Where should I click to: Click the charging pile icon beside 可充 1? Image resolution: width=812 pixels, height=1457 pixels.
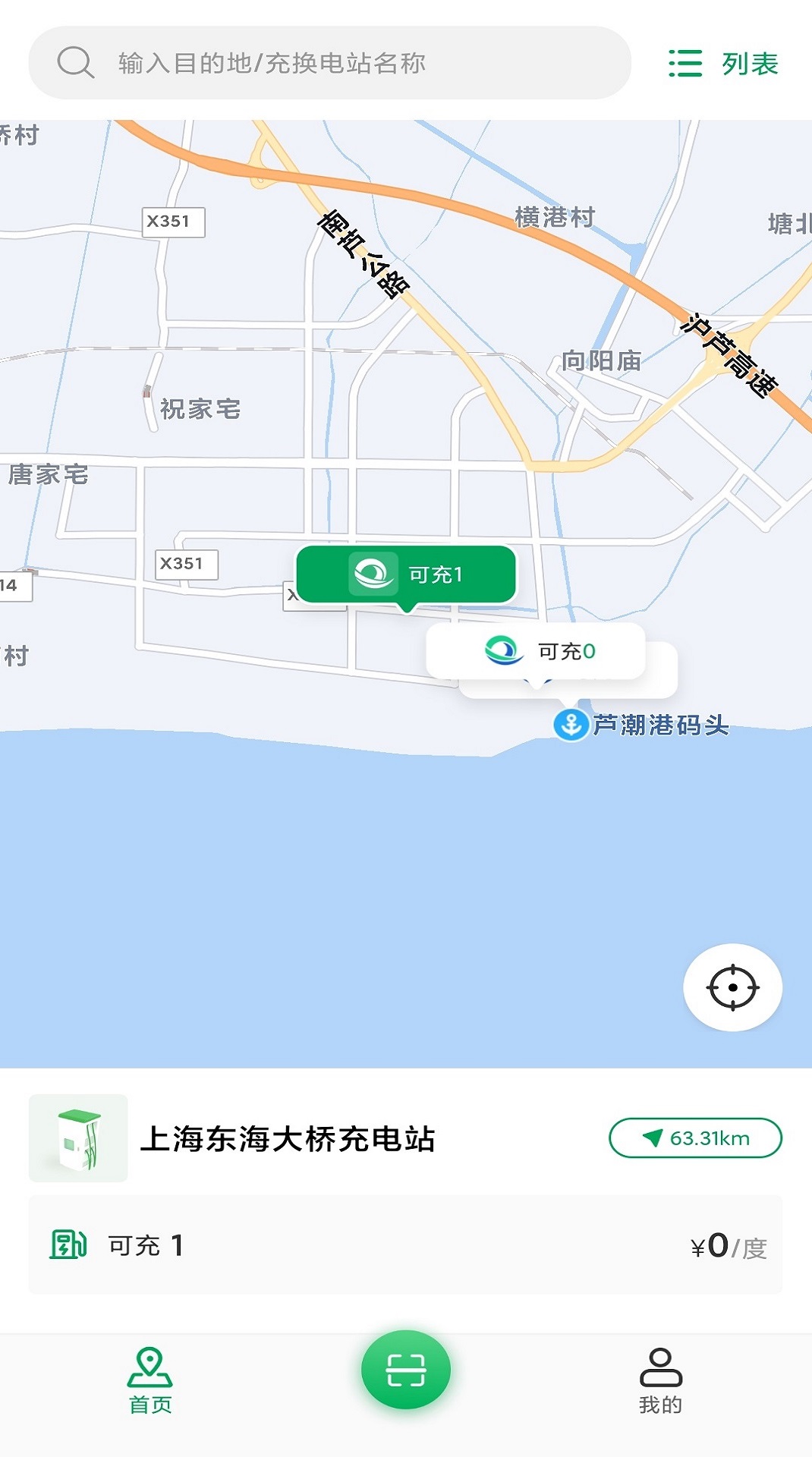[x=67, y=1241]
